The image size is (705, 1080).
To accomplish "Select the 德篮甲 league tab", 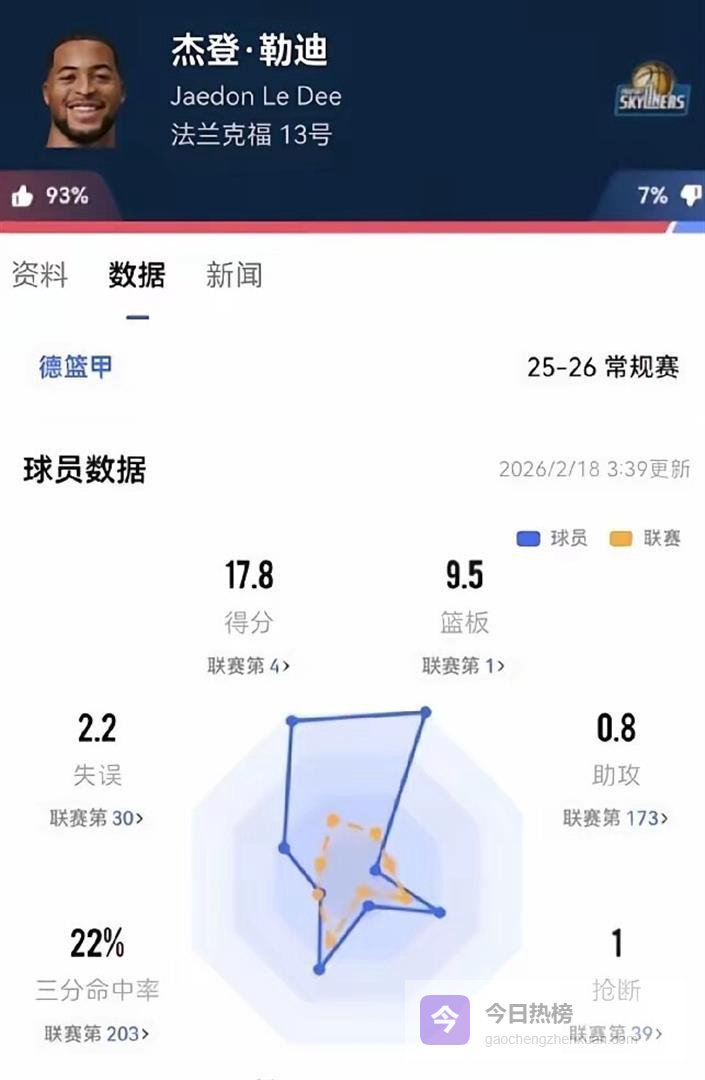I will pos(76,367).
